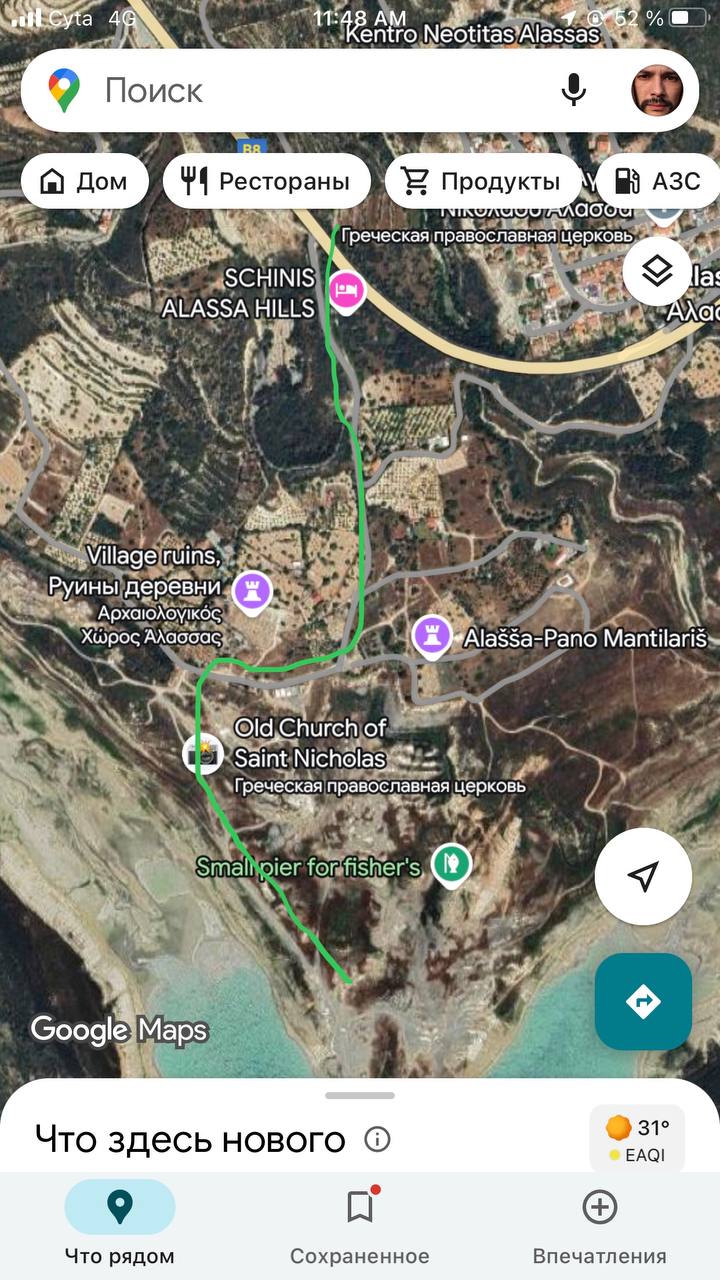The width and height of the screenshot is (720, 1280).
Task: Select the Дом chip
Action: [85, 181]
